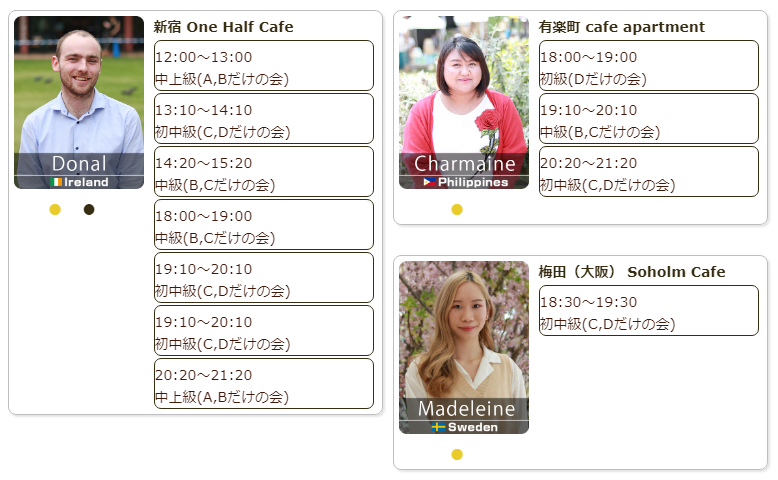
Task: Pick Charmaine's 20:20~21:20 初中級 slot
Action: click(x=648, y=172)
